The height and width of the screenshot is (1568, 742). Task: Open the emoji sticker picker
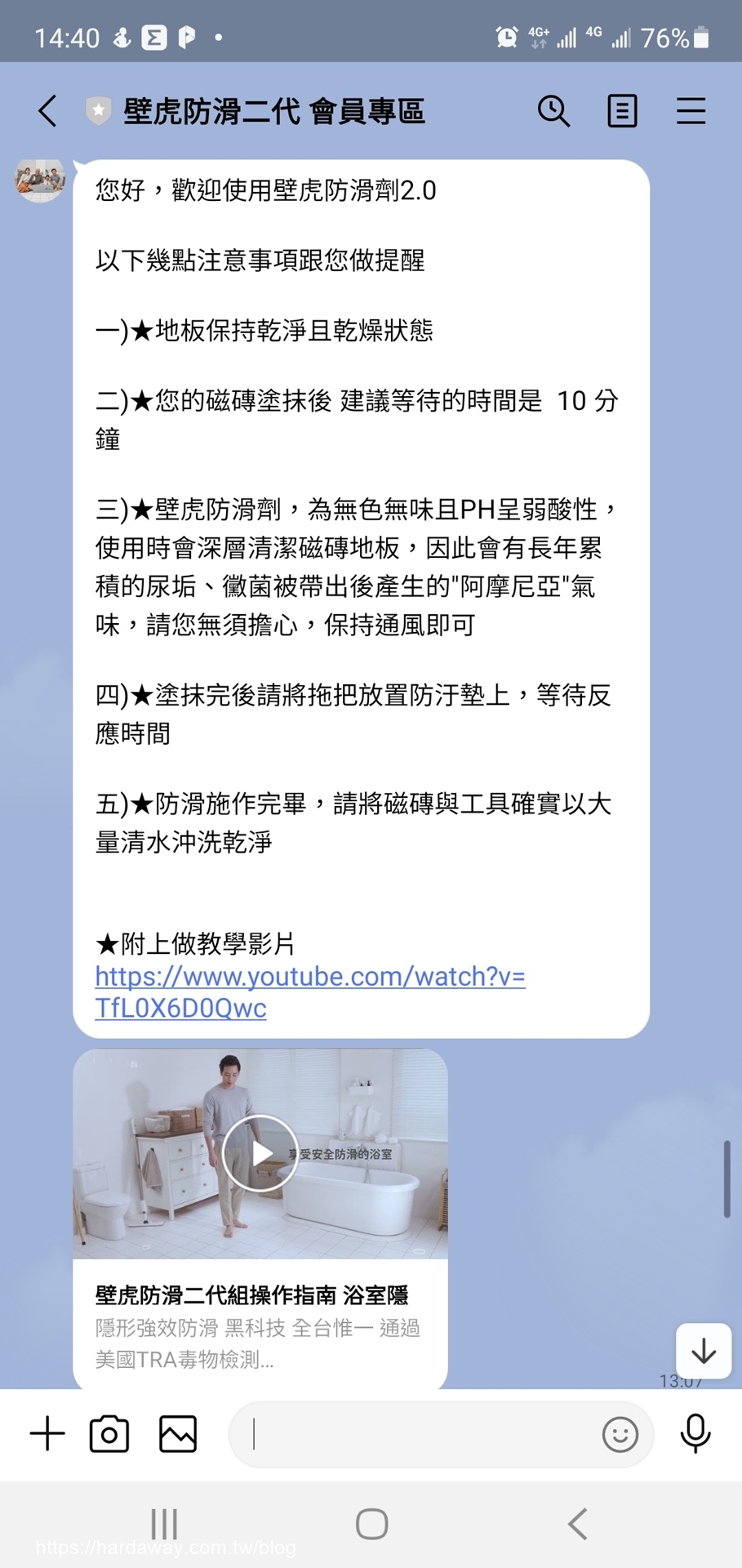point(620,1434)
